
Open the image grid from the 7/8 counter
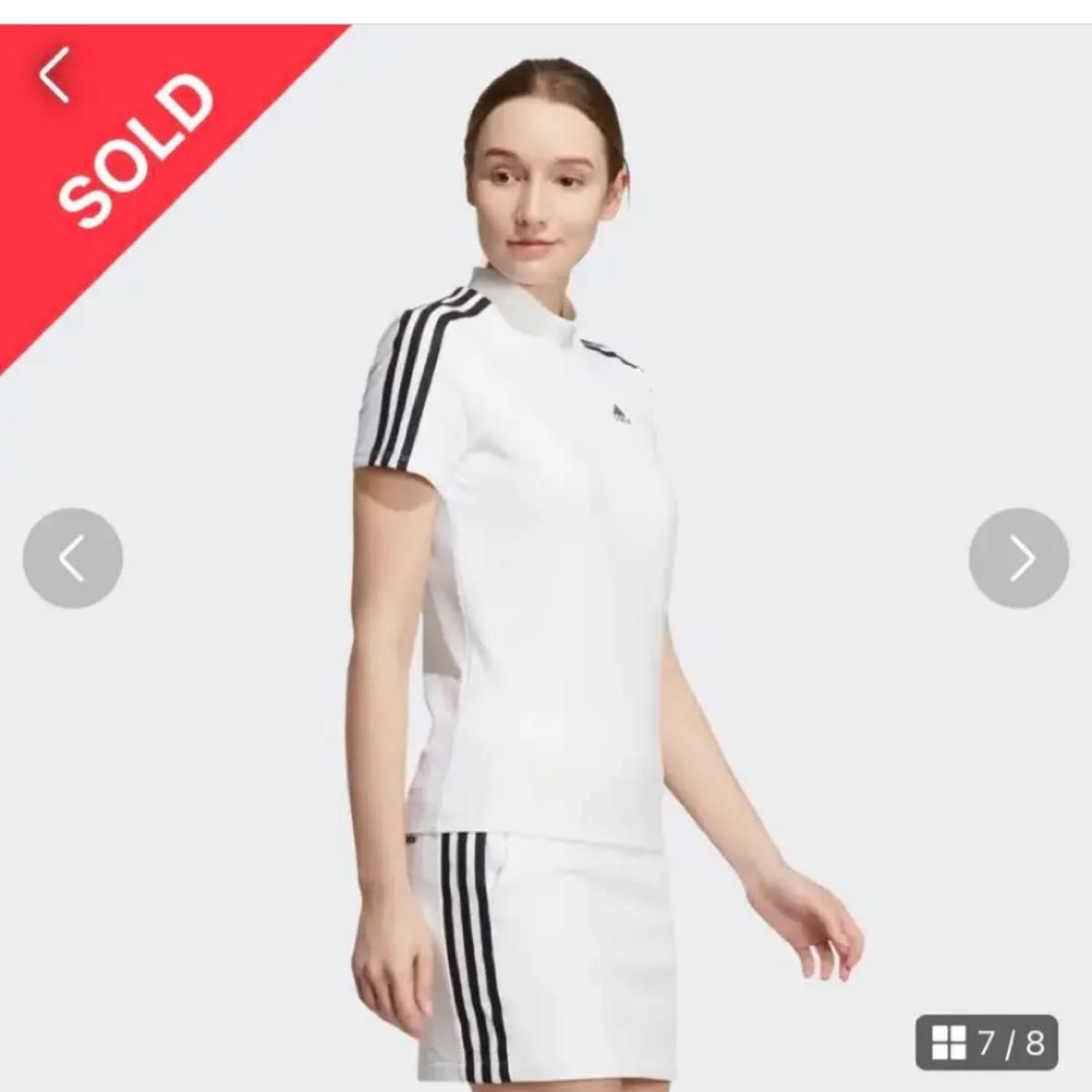(x=987, y=1042)
